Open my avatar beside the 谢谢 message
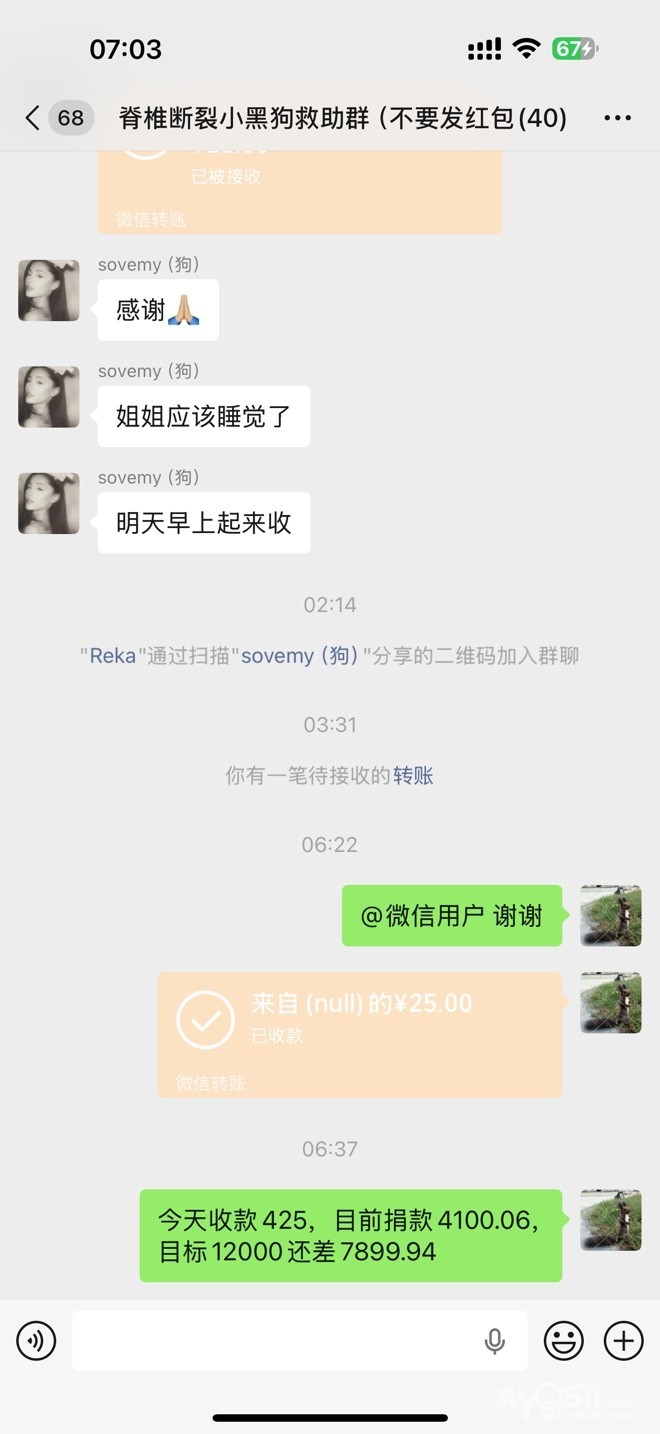Screen dimensions: 660x1434 [610, 915]
